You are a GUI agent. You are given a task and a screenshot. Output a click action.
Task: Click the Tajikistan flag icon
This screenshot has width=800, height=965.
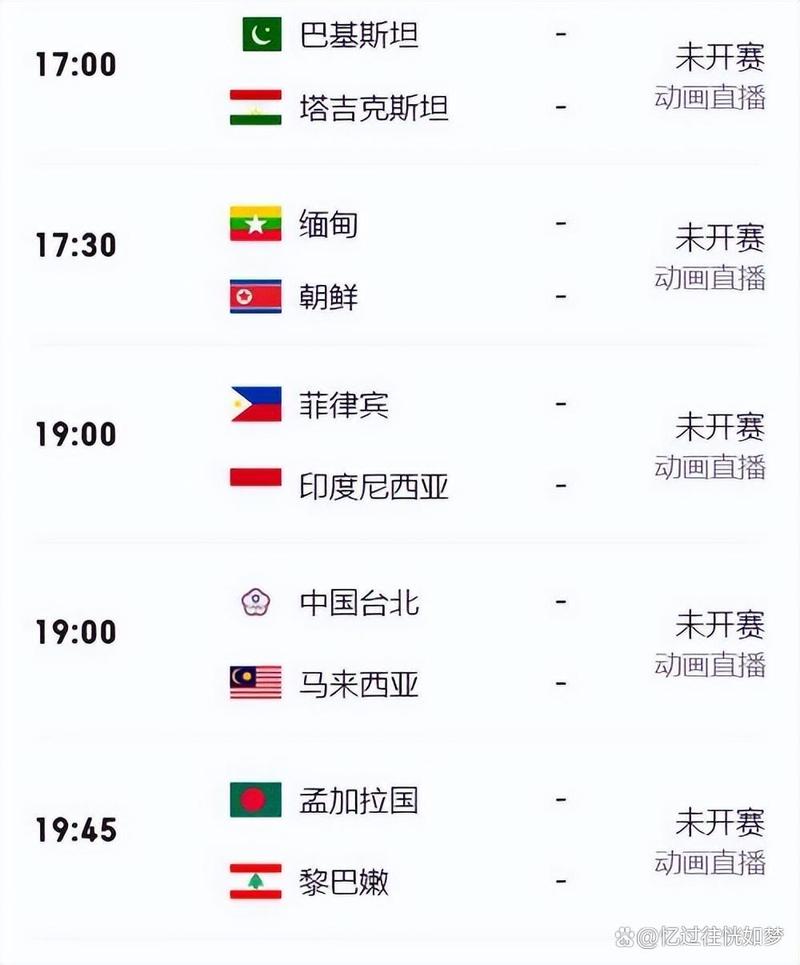258,104
